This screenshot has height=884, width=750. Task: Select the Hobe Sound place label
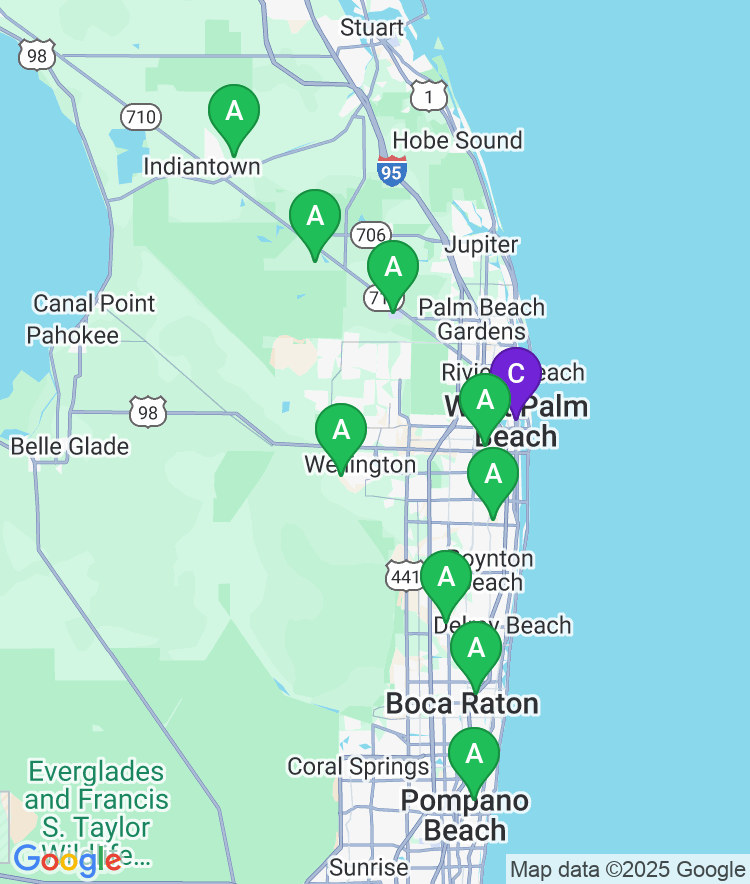pyautogui.click(x=458, y=141)
